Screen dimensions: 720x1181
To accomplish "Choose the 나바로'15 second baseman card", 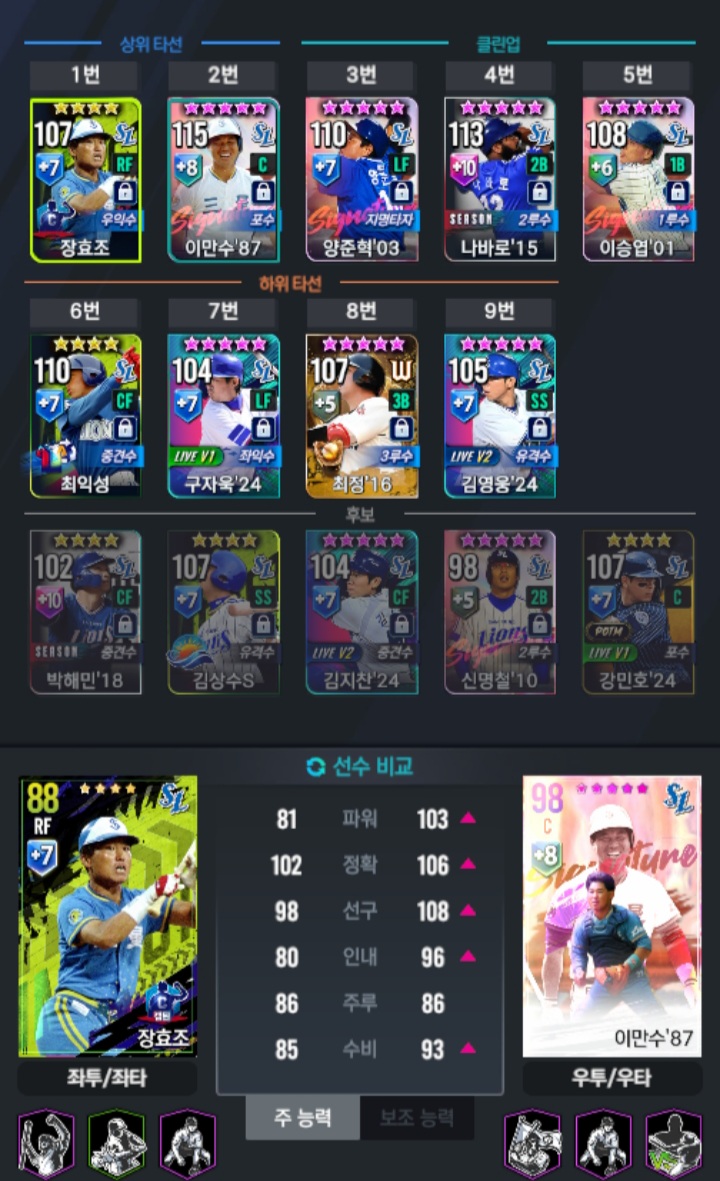I will [500, 180].
